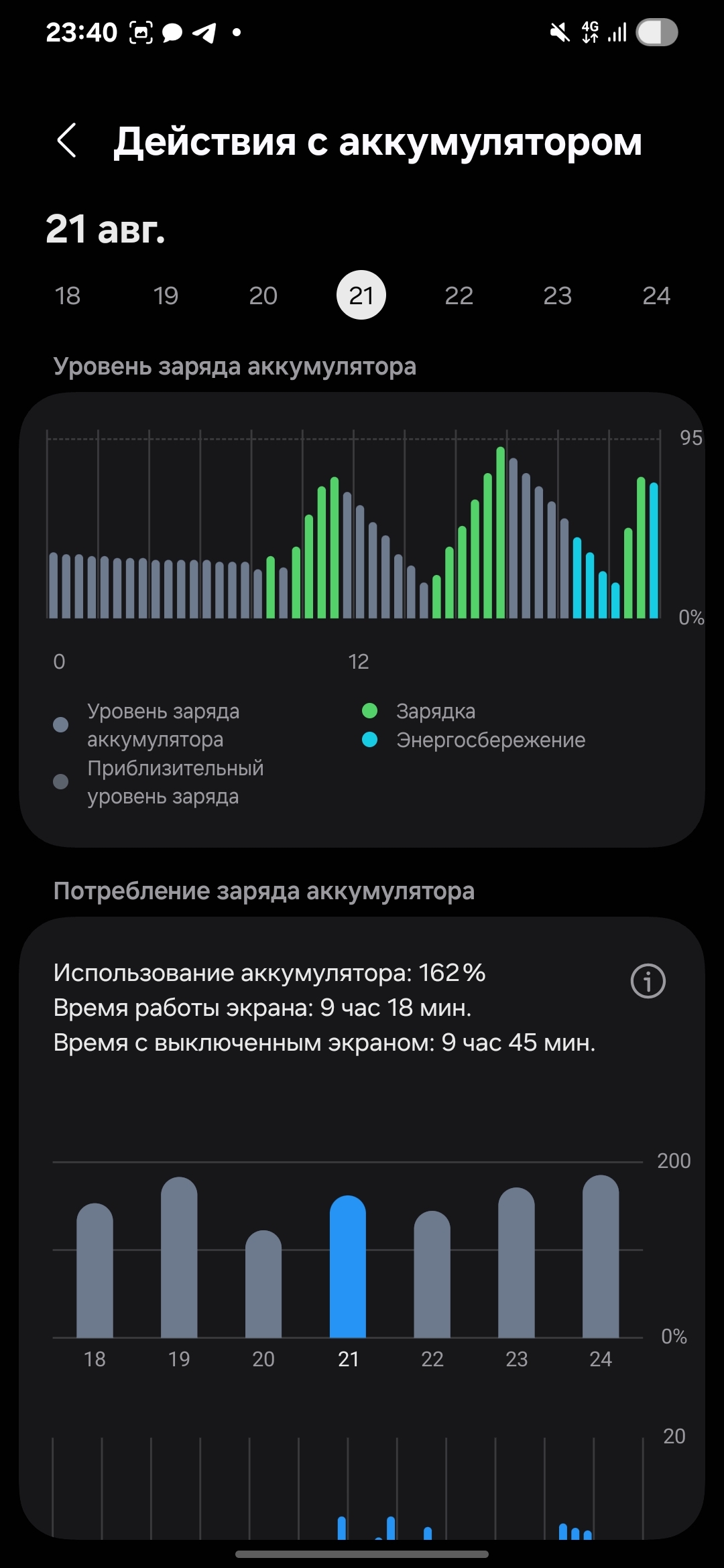
Task: Select date 18 in the day row
Action: coord(68,296)
